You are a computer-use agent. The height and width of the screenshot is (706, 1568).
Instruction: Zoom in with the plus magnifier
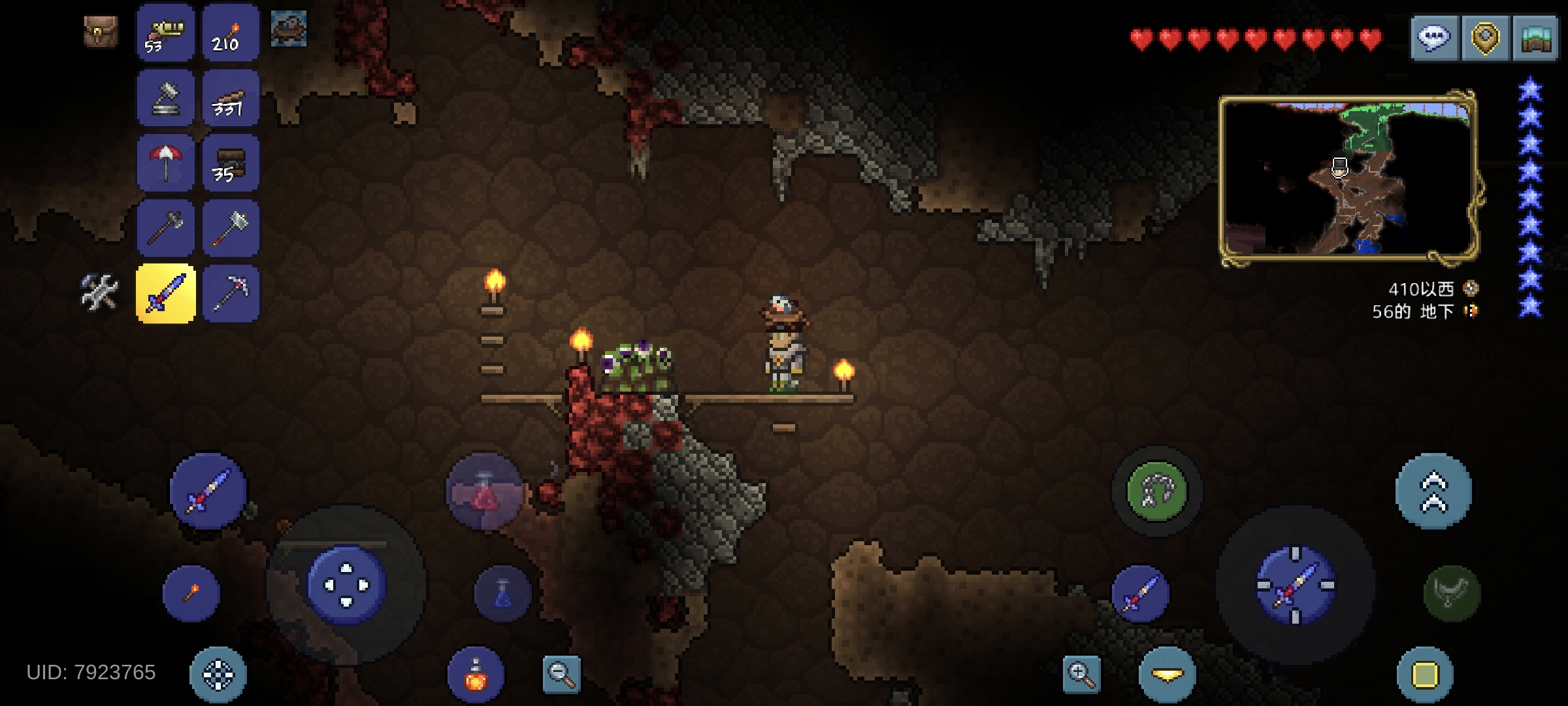click(1081, 673)
